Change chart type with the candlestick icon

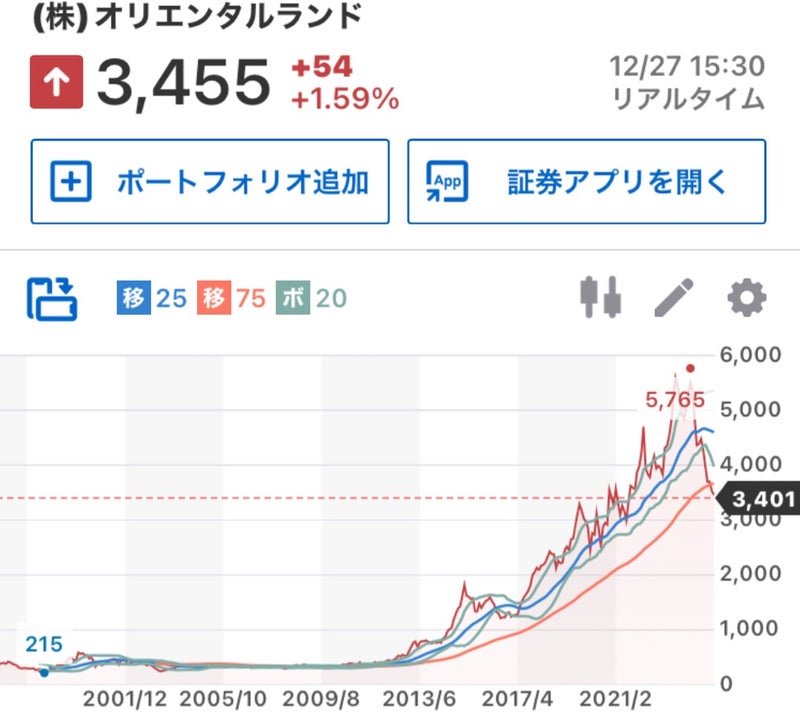[x=601, y=297]
